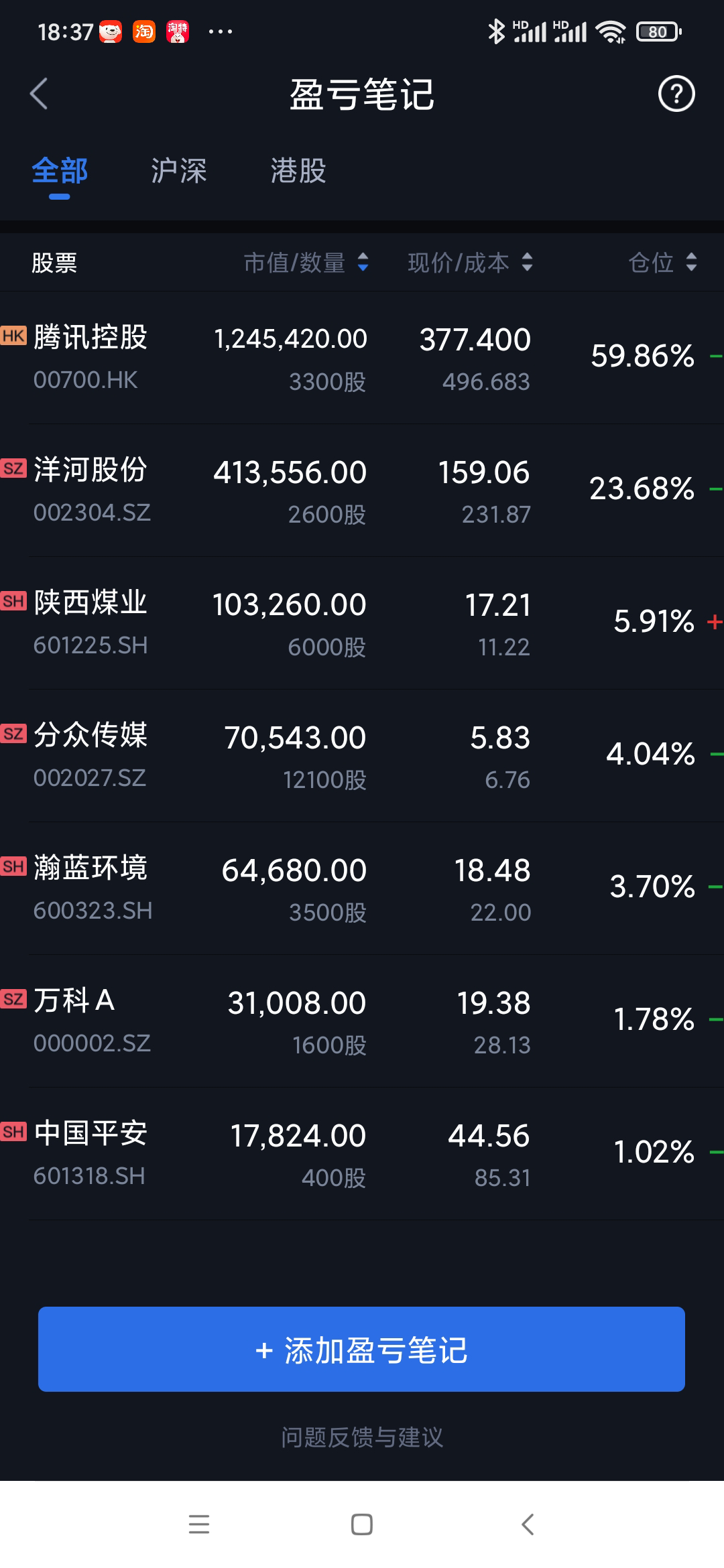724x1568 pixels.
Task: Open the 洋河股份 stock row
Action: [362, 491]
